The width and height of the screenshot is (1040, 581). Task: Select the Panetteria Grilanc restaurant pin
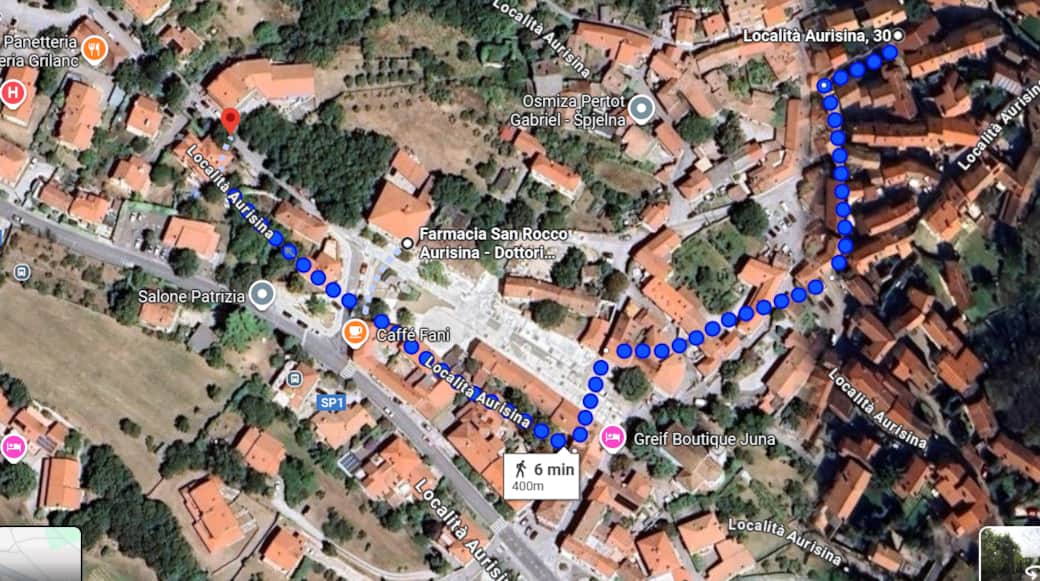(94, 48)
